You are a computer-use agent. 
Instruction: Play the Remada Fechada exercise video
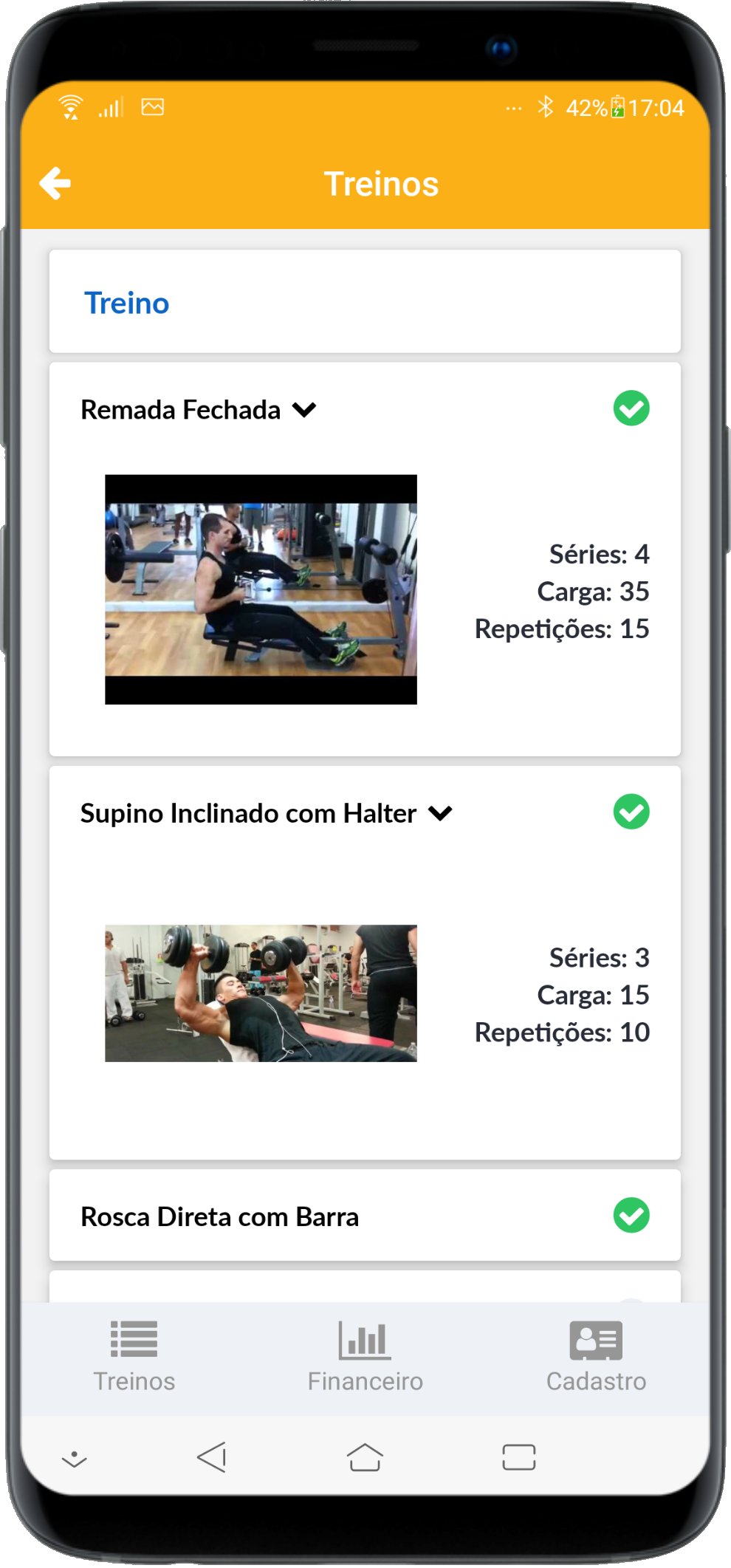[261, 589]
